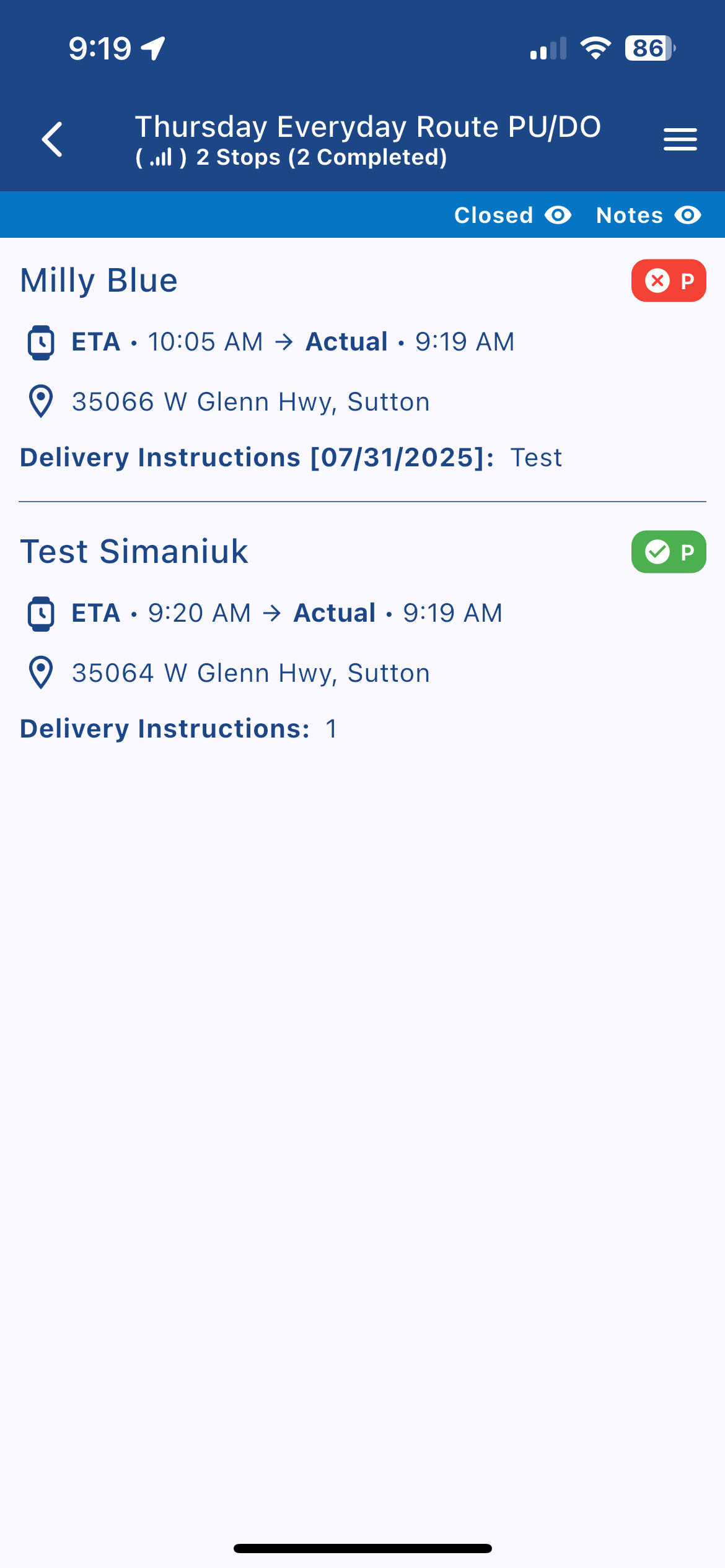Open the hamburger menu
The width and height of the screenshot is (725, 1568).
tap(680, 139)
